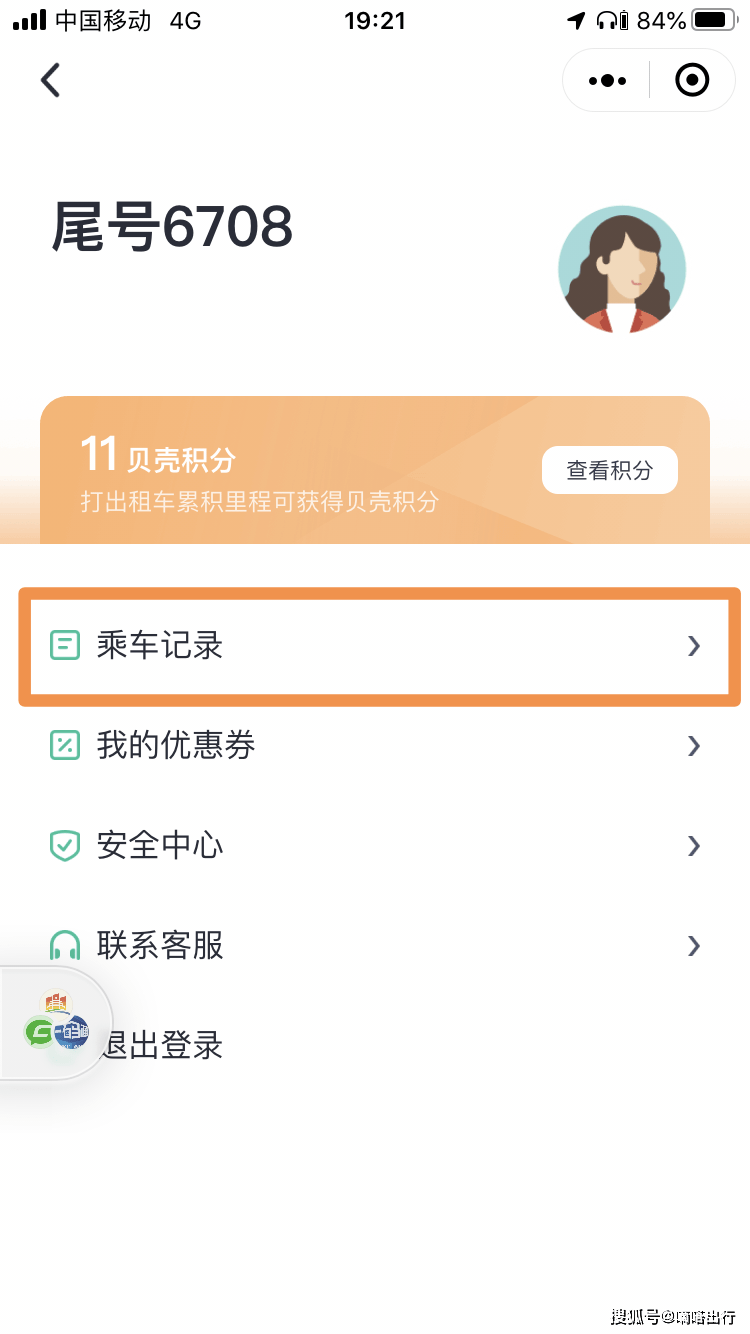Click the 联系客服 headset icon
The image size is (750, 1334).
coord(65,945)
